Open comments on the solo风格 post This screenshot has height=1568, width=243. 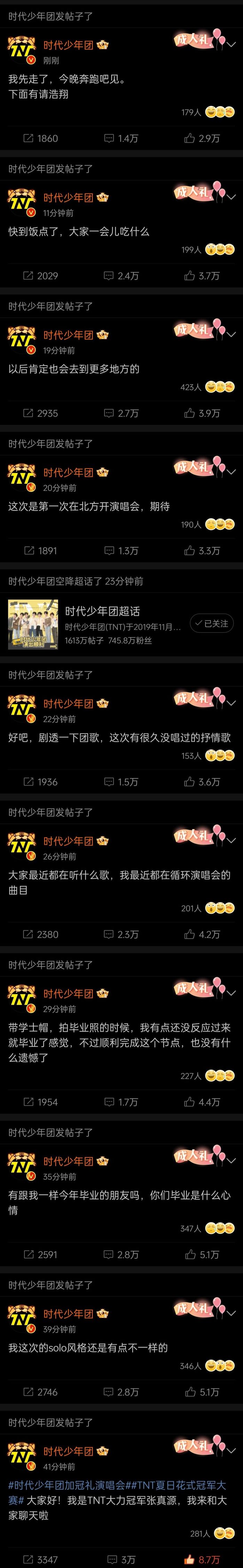tap(121, 1392)
